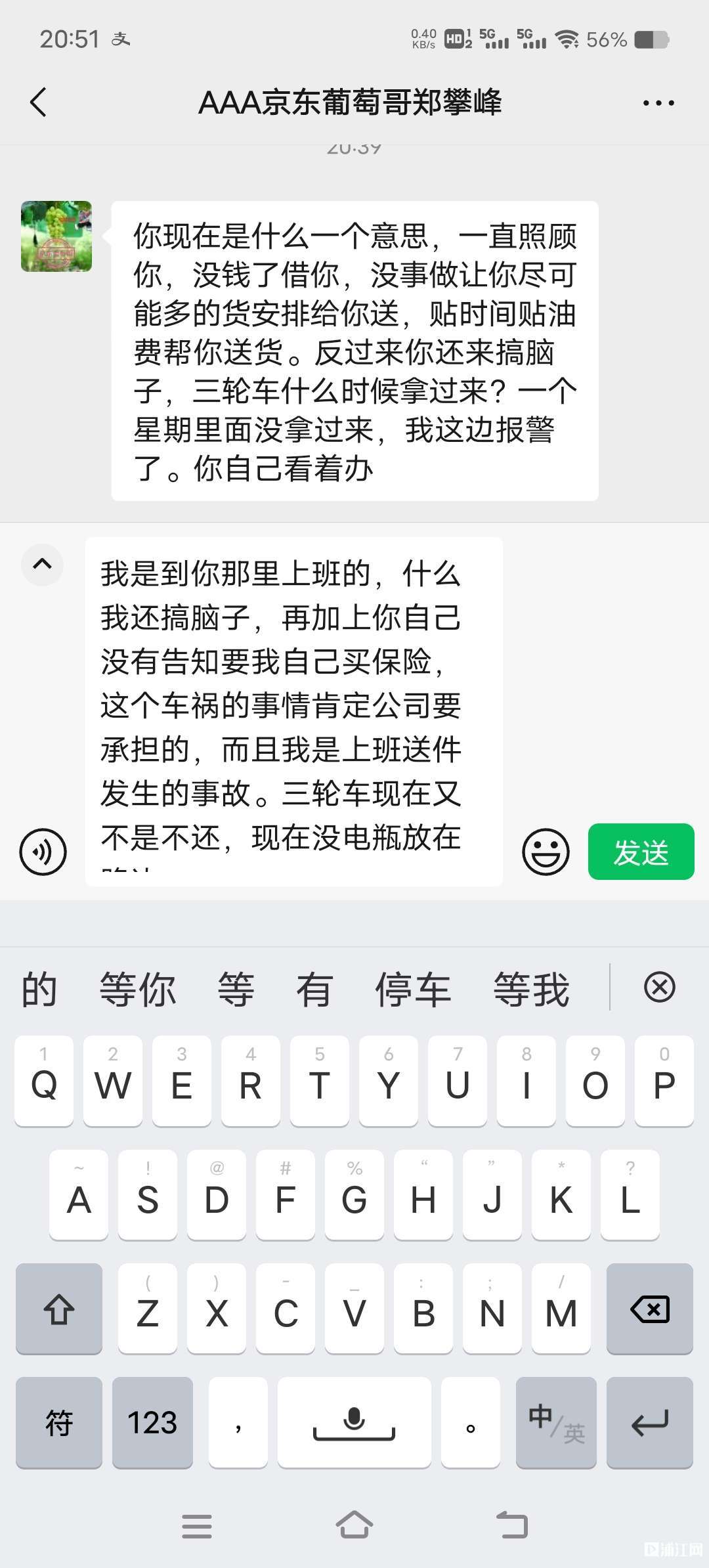This screenshot has width=709, height=1568.
Task: Open the contact's grape avatar
Action: 56,236
